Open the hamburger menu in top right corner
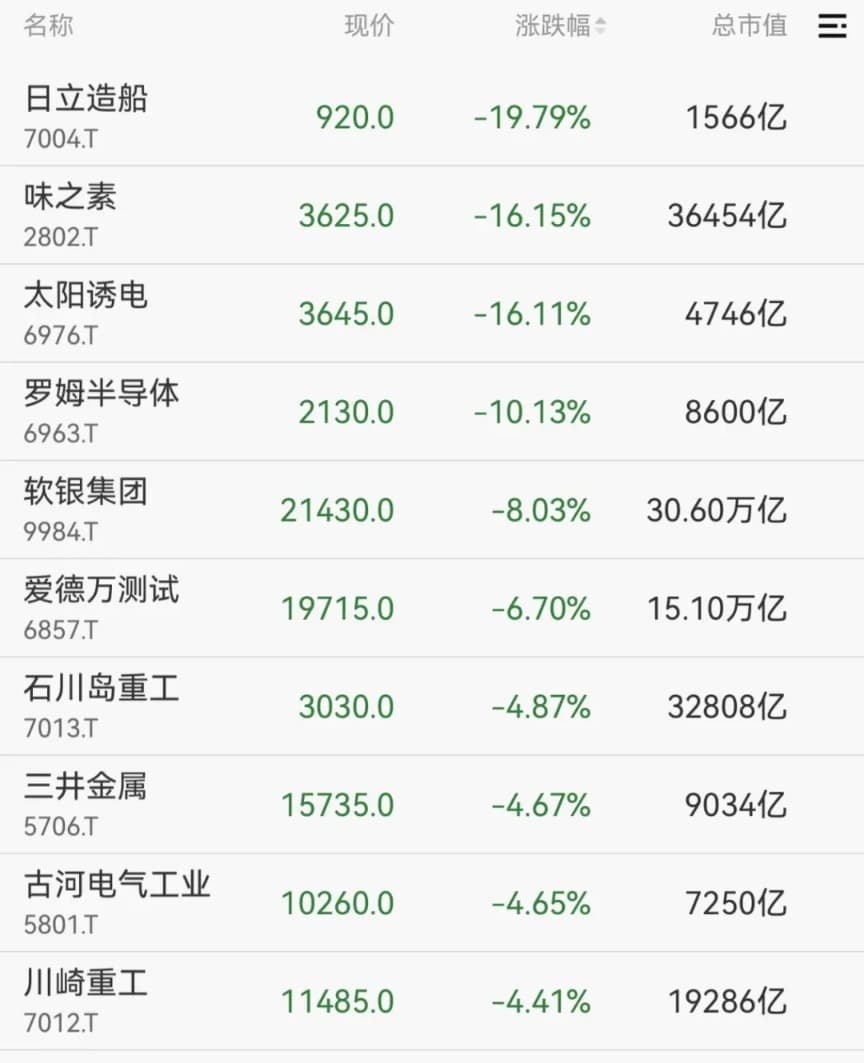Screen dimensions: 864x1063 click(833, 26)
